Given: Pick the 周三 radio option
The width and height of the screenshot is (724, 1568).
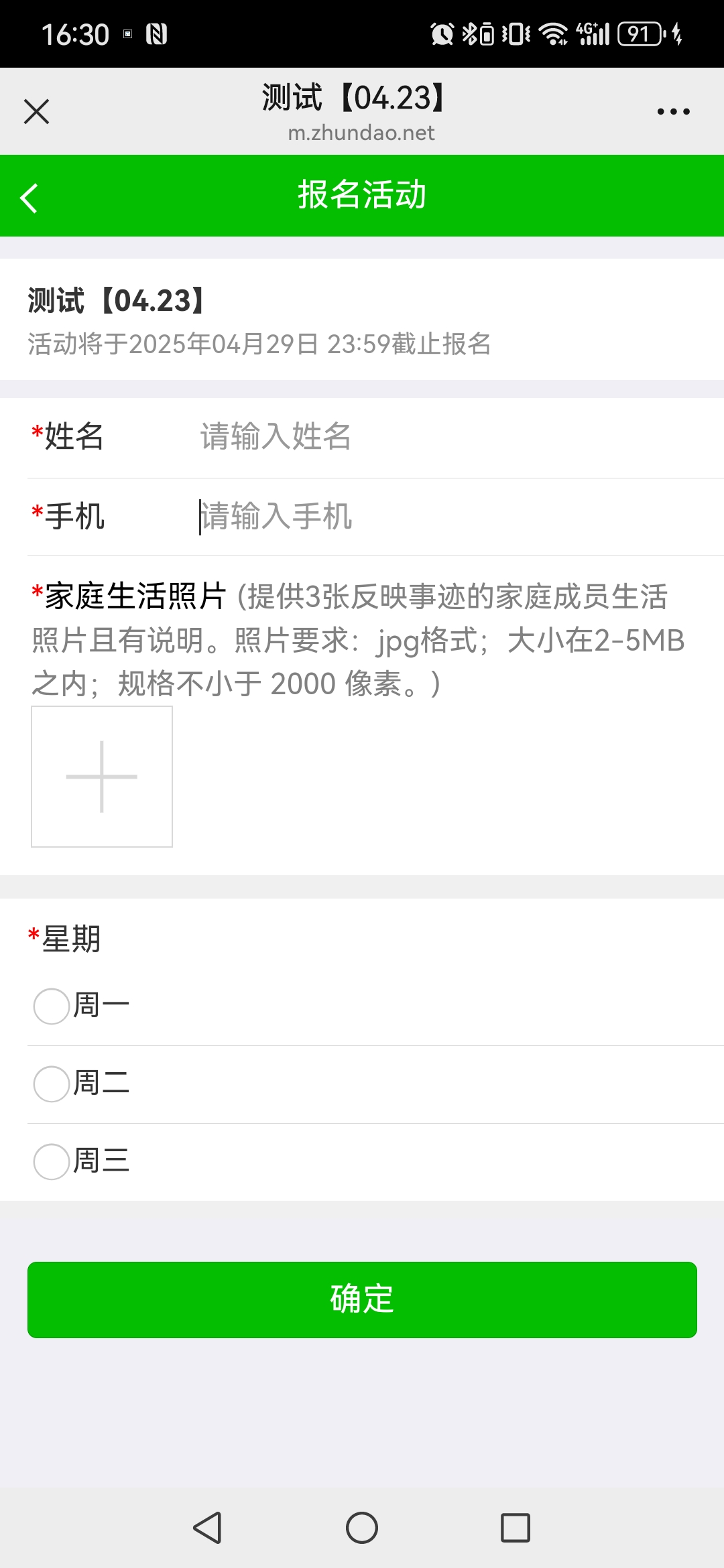Looking at the screenshot, I should (x=52, y=1161).
